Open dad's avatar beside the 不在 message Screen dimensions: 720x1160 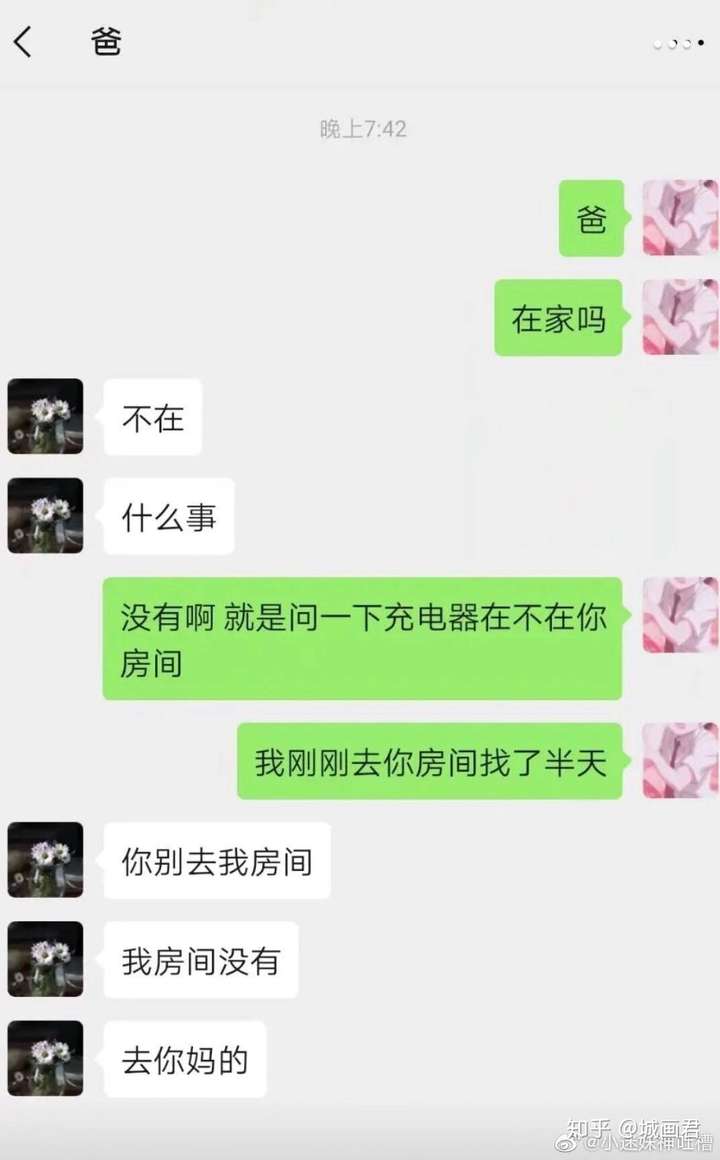click(45, 416)
